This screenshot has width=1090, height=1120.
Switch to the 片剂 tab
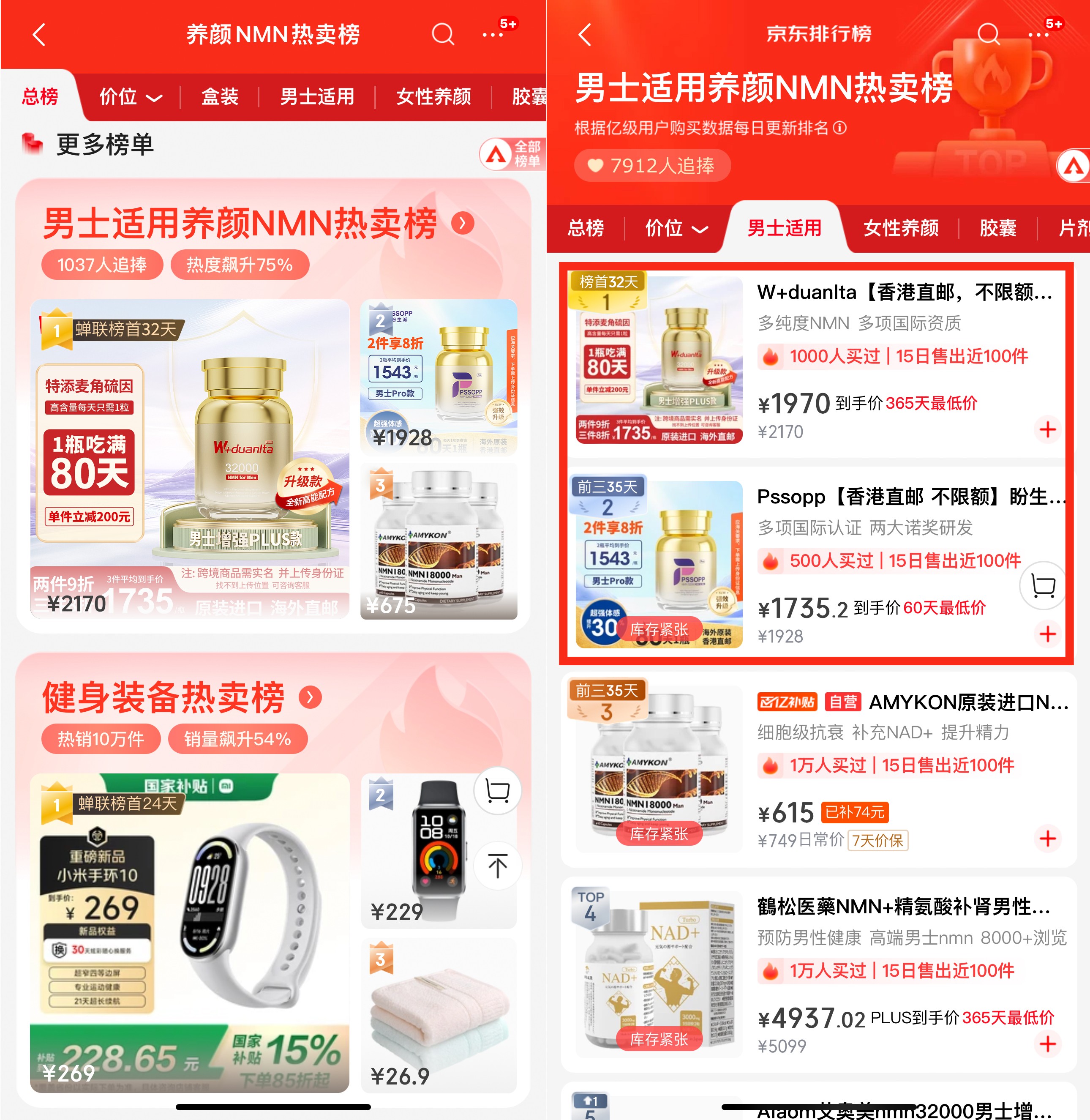click(1073, 228)
